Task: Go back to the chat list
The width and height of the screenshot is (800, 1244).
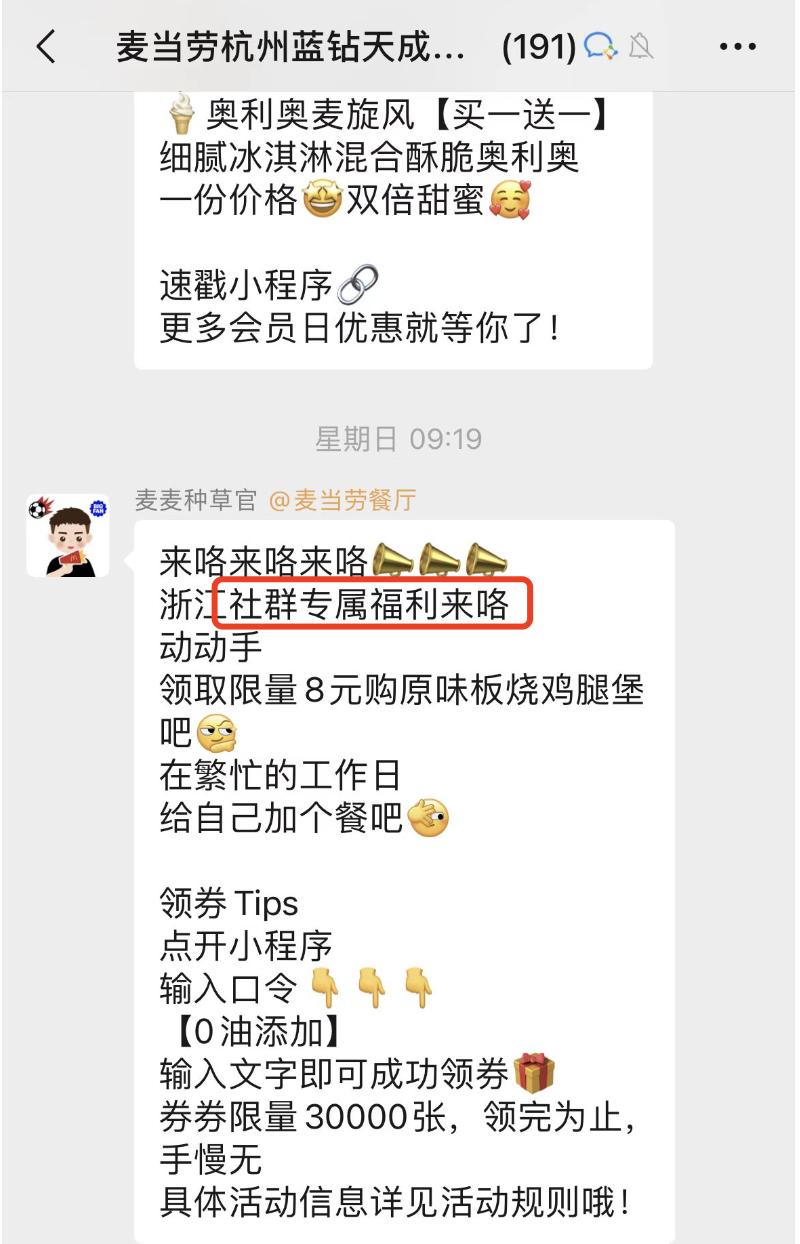Action: 46,46
